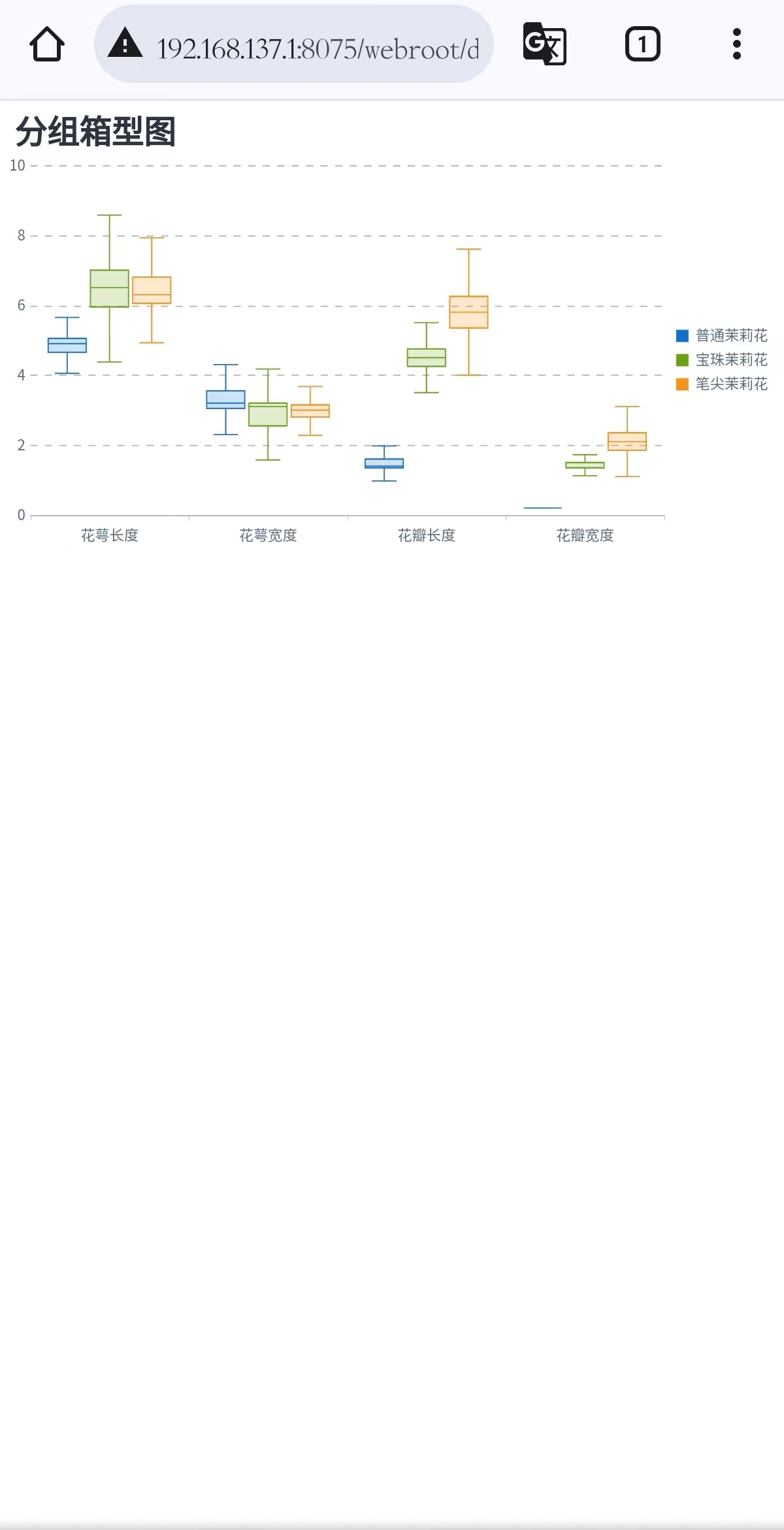Click the blue legend square for 普通茉莉花
Image resolution: width=784 pixels, height=1530 pixels.
[x=681, y=335]
